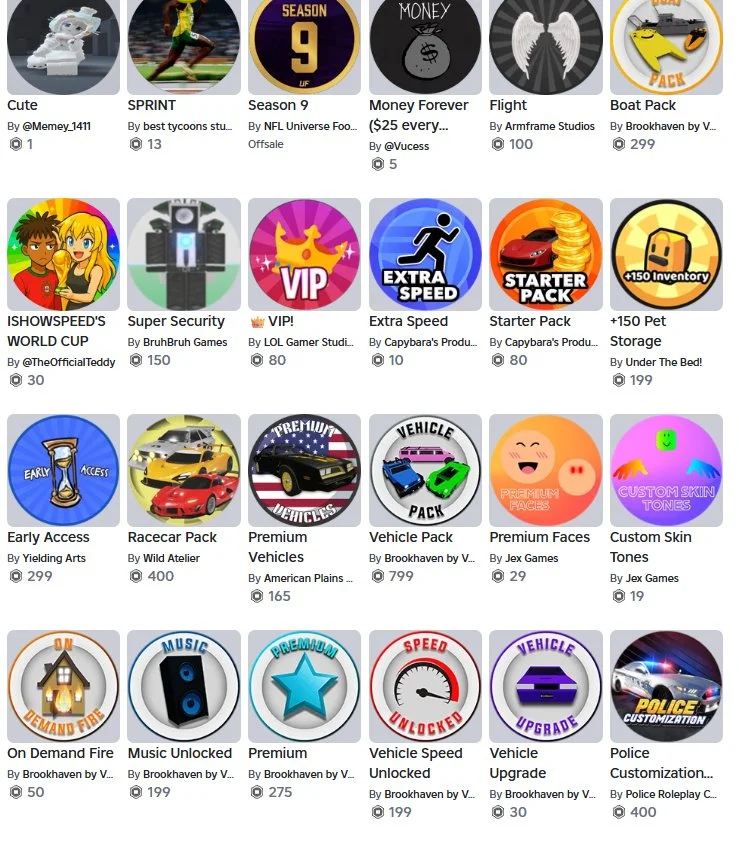This screenshot has width=739, height=842.
Task: Open the Cute game pass
Action: [63, 45]
